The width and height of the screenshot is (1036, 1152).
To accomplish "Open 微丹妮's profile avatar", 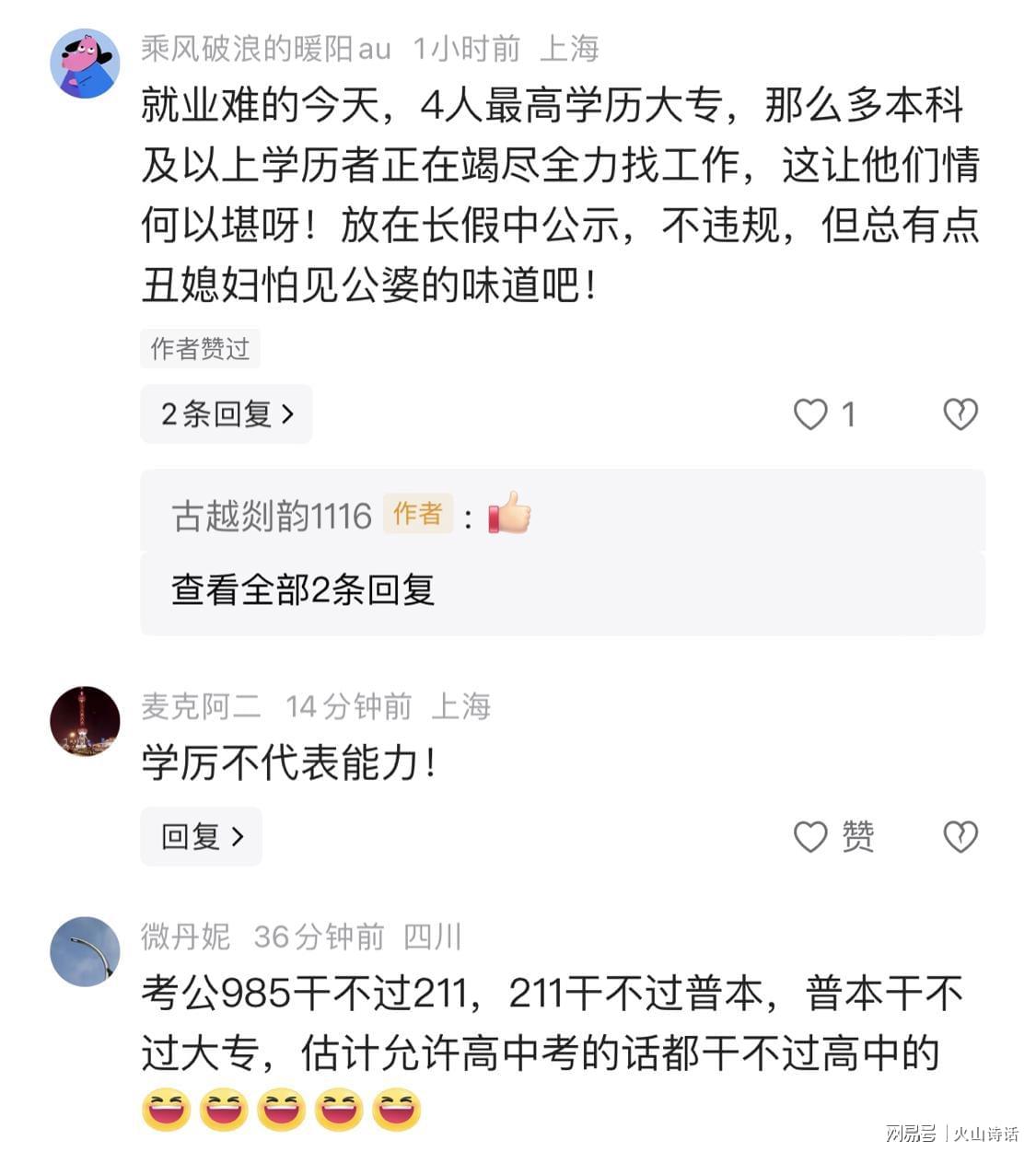I will 85,950.
